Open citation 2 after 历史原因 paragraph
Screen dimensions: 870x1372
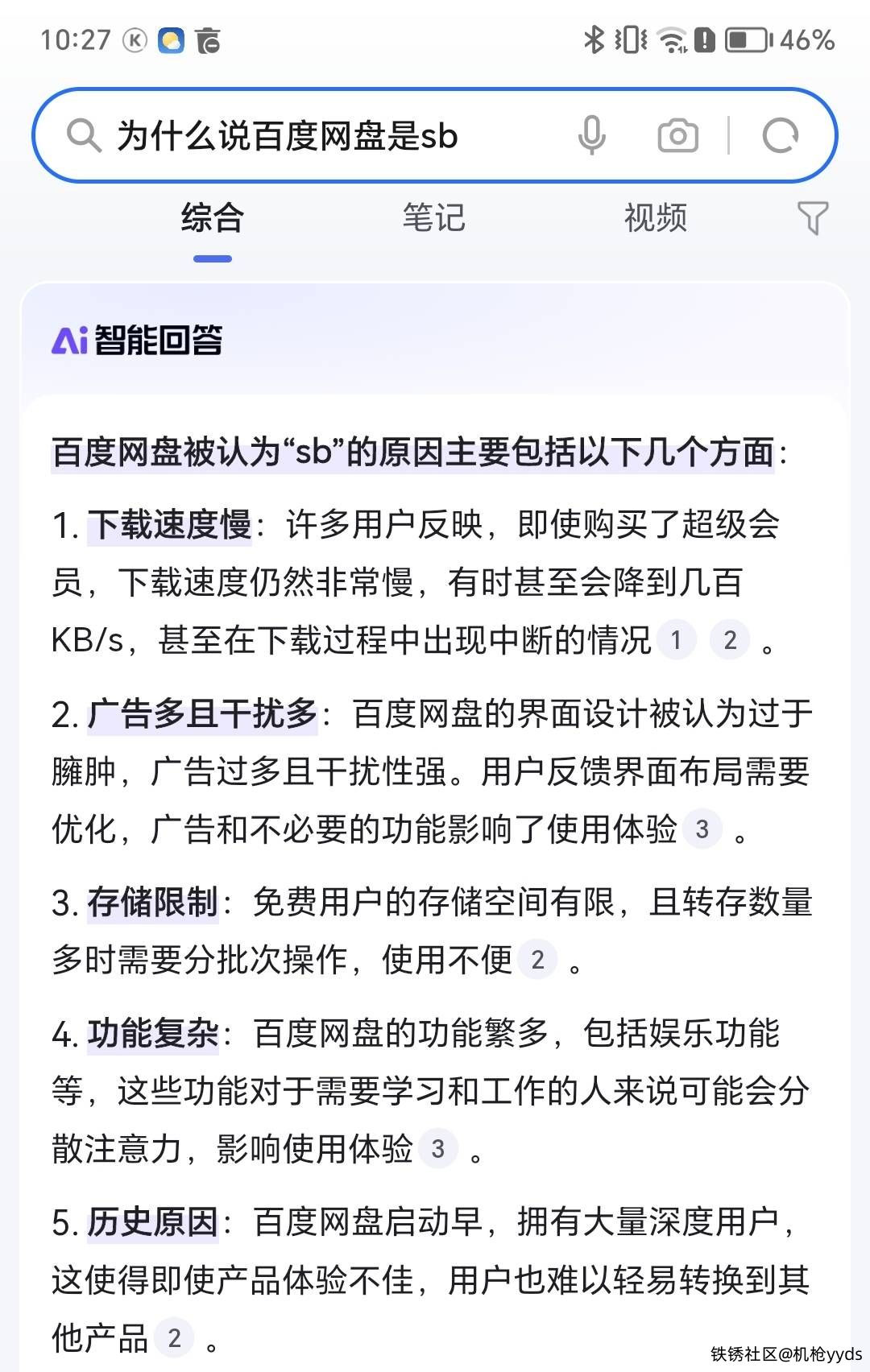pos(174,1337)
